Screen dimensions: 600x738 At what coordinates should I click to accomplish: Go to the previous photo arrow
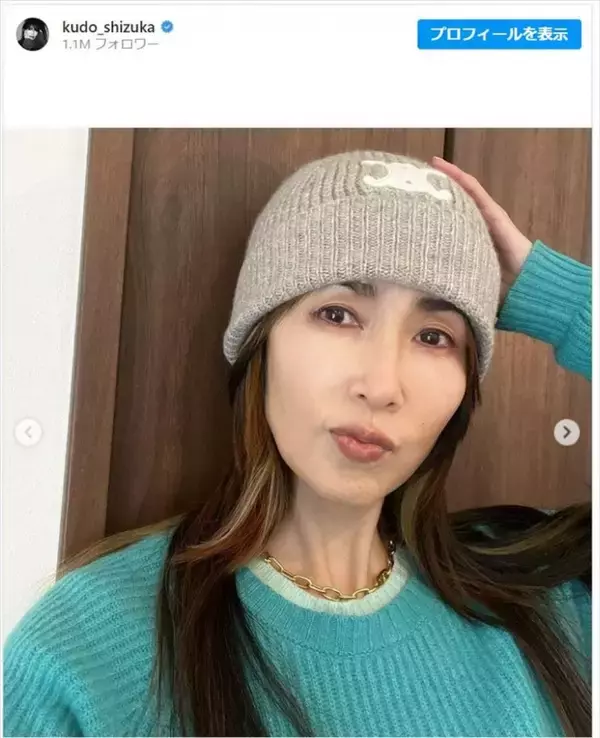[x=29, y=432]
